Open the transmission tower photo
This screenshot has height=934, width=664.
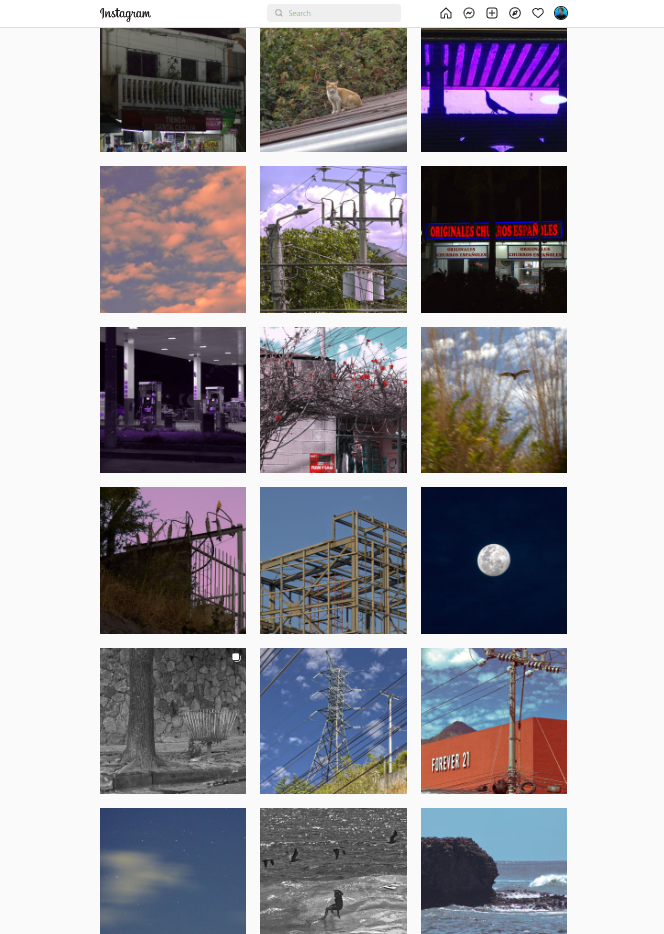coord(333,721)
